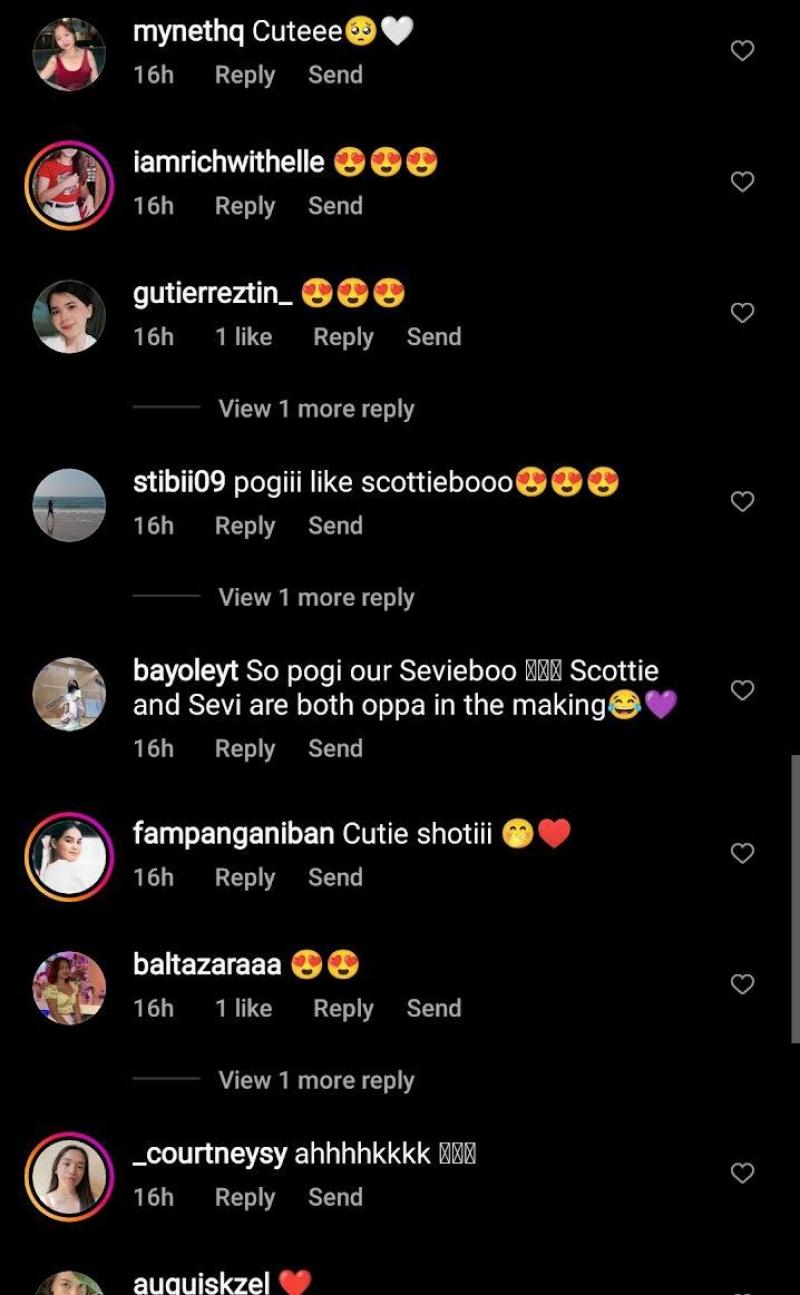Reply to gutierreztin_ comment
The image size is (800, 1295).
click(343, 338)
